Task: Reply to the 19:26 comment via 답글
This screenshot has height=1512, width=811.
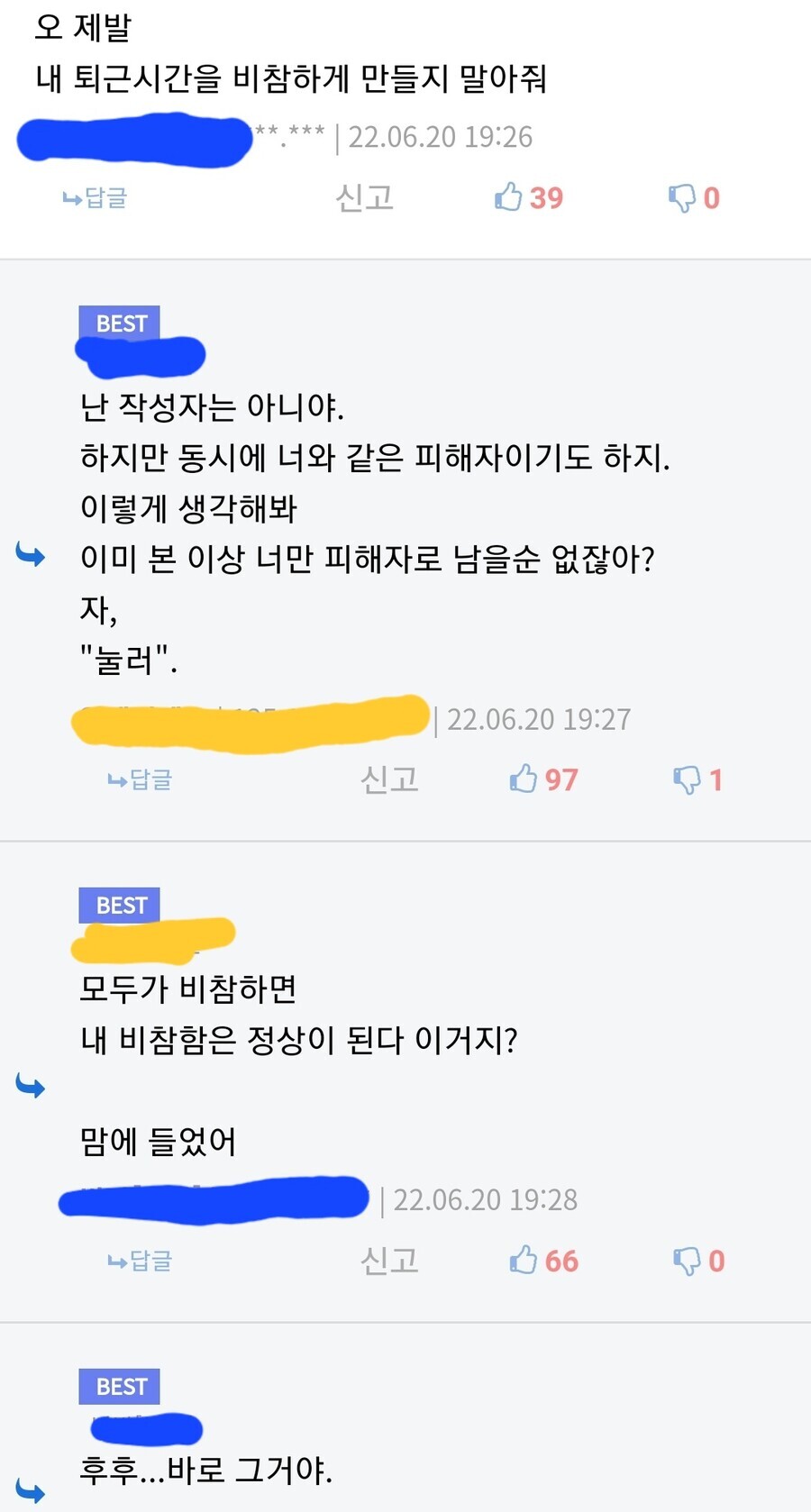Action: (96, 197)
